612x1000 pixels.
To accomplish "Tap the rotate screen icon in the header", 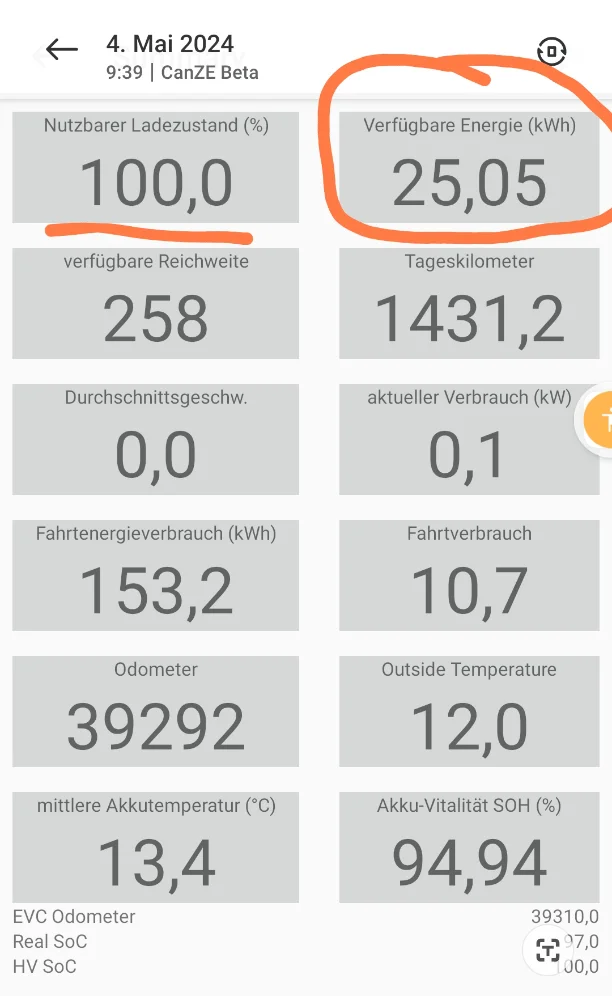I will [x=551, y=51].
